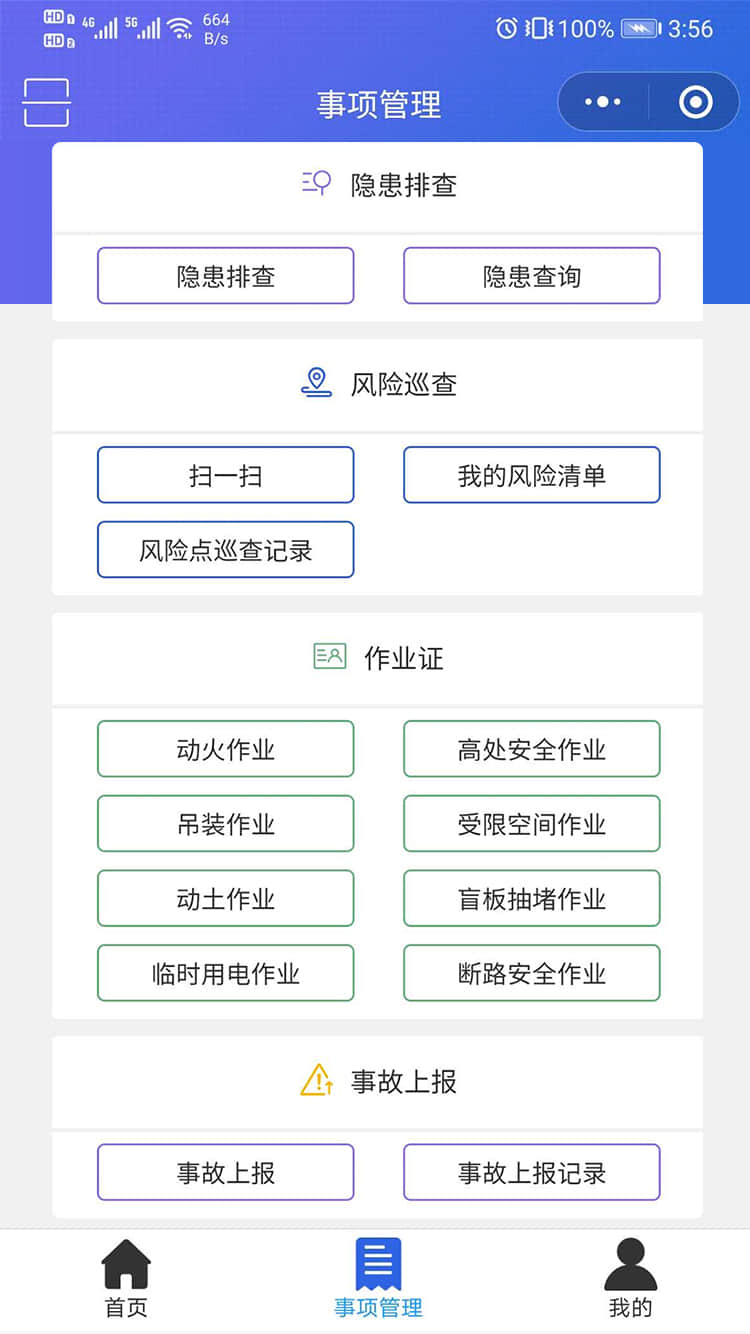Open 吊装作业
Image resolution: width=750 pixels, height=1334 pixels.
[x=226, y=824]
